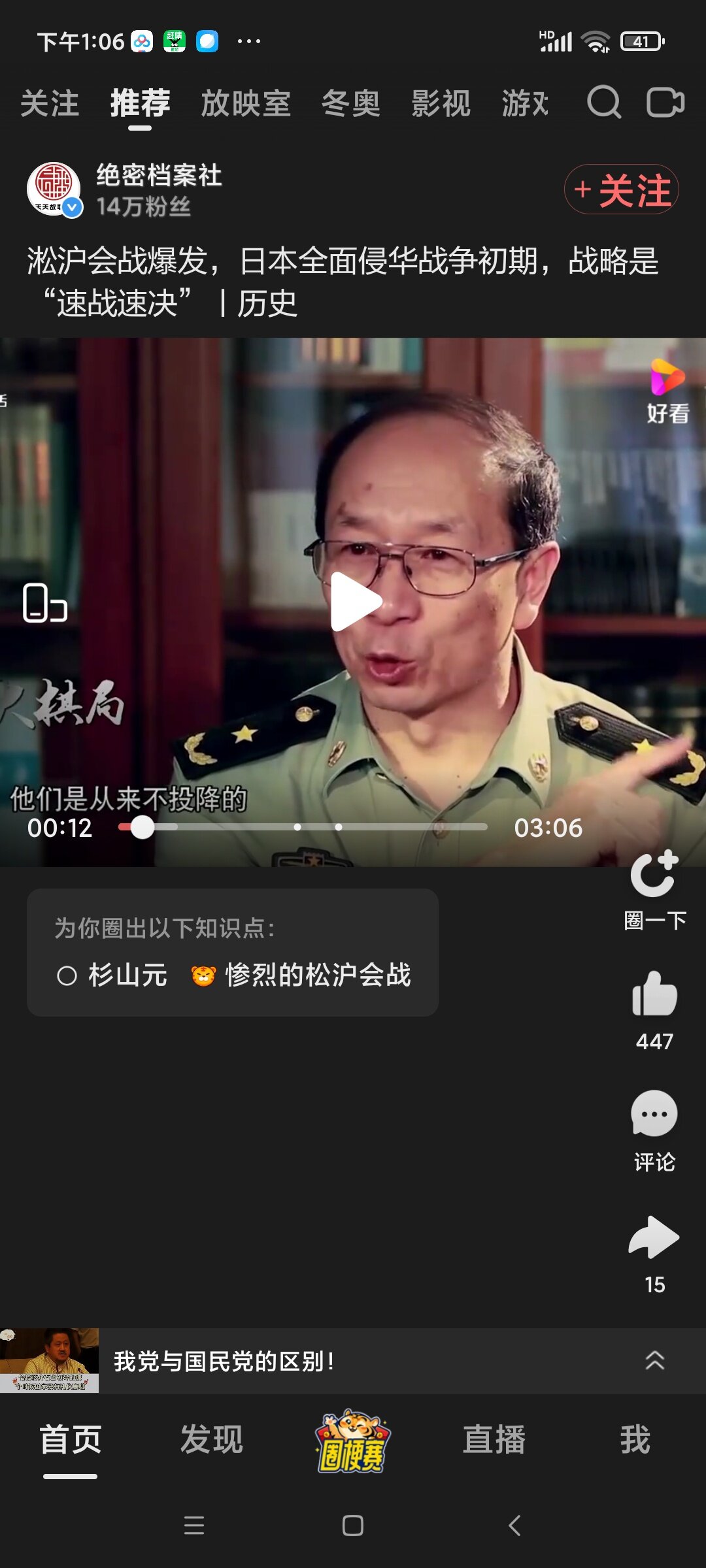Switch to the 关注 tab
This screenshot has width=706, height=1568.
pyautogui.click(x=50, y=103)
